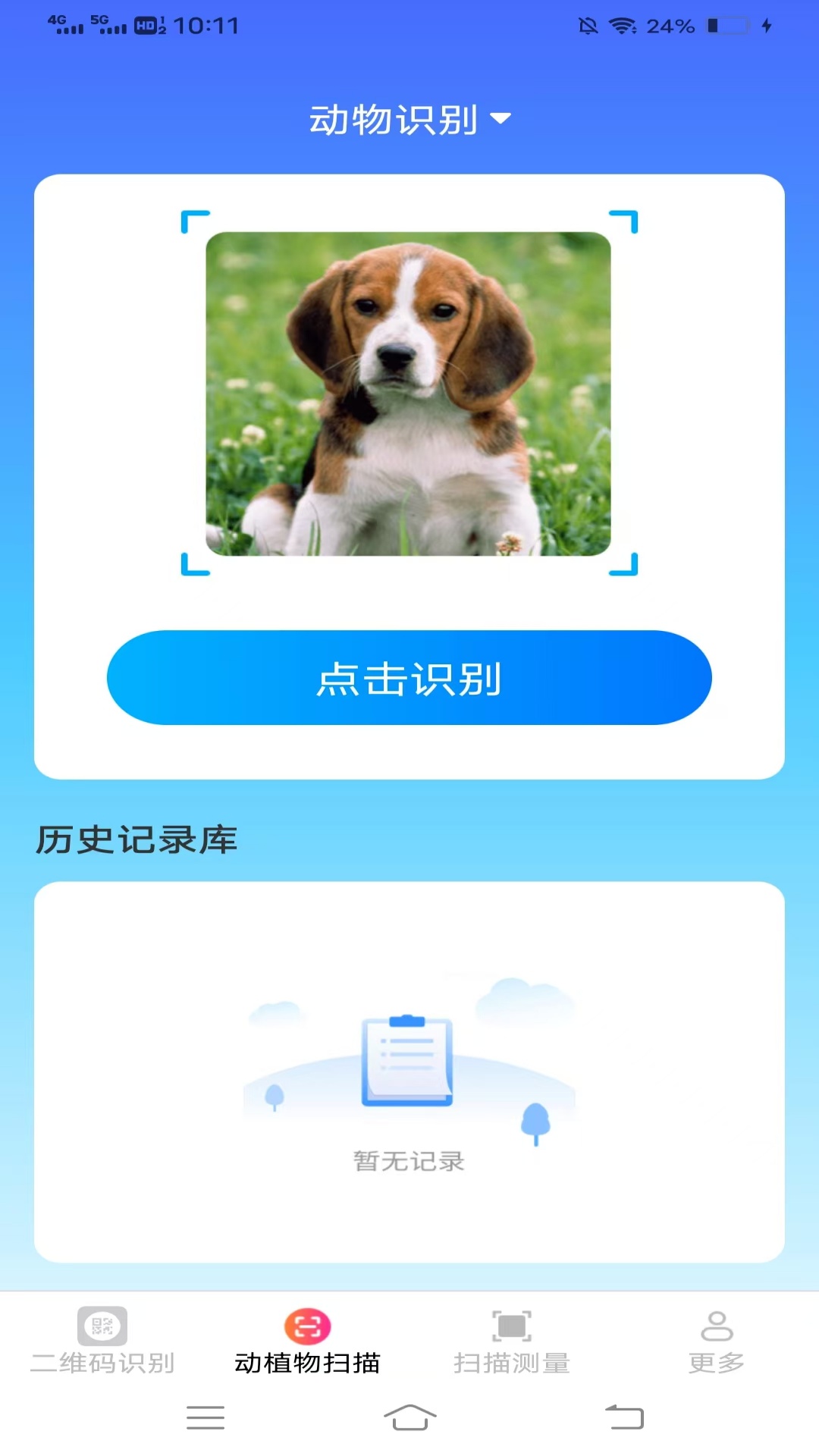Tap the recent apps icon in navigation bar
Viewport: 819px width, 1456px height.
click(x=205, y=1417)
